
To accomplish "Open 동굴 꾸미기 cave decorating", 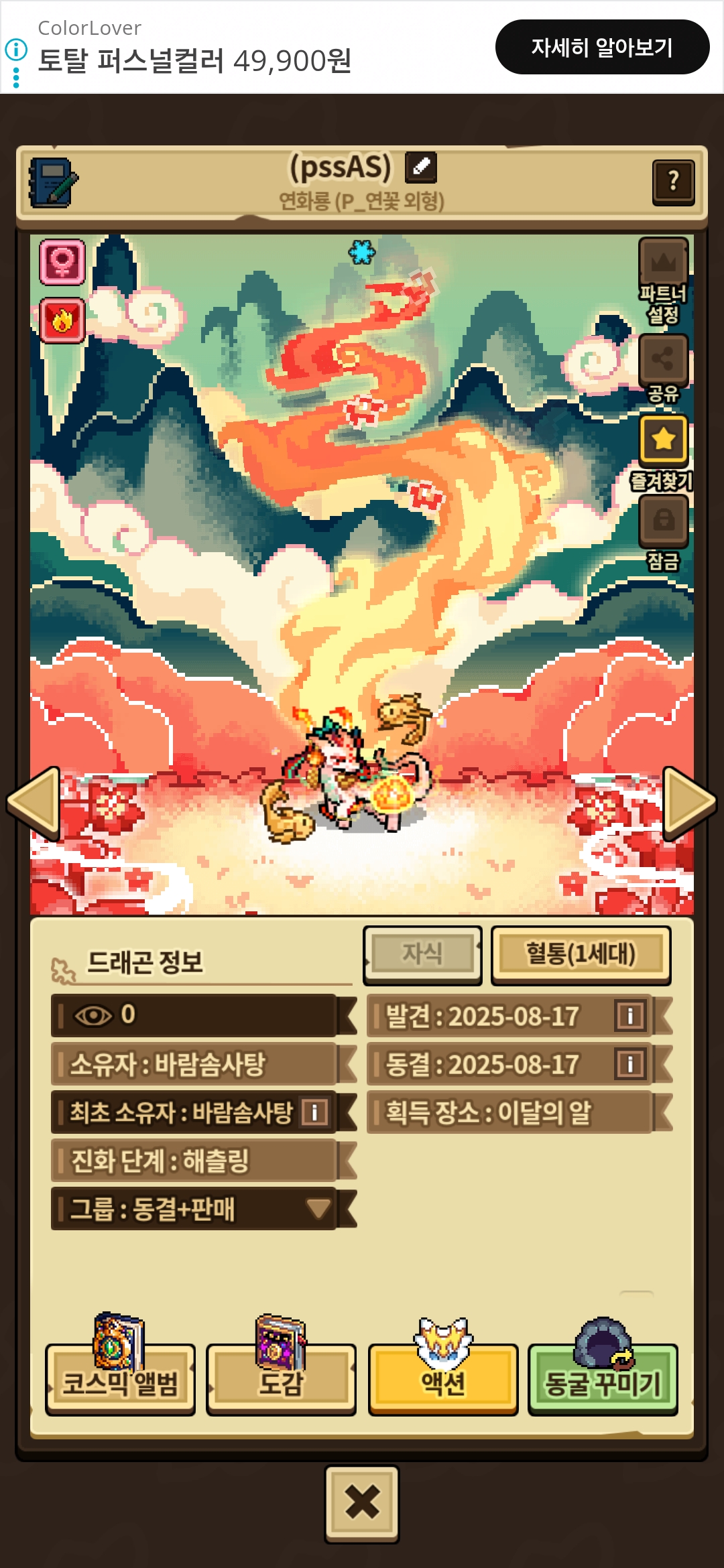I will [603, 1380].
